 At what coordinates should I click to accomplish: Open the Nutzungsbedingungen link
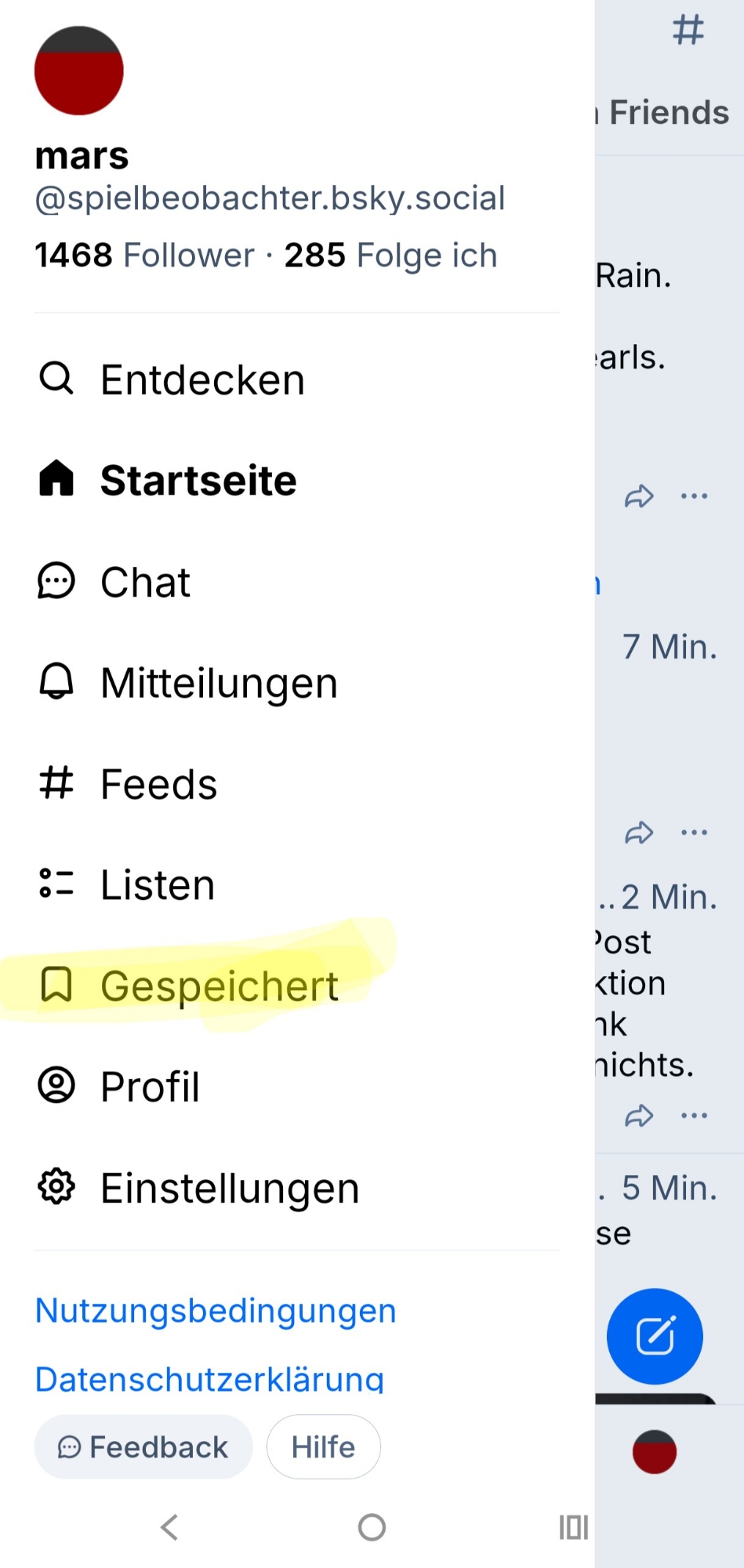pos(216,1311)
